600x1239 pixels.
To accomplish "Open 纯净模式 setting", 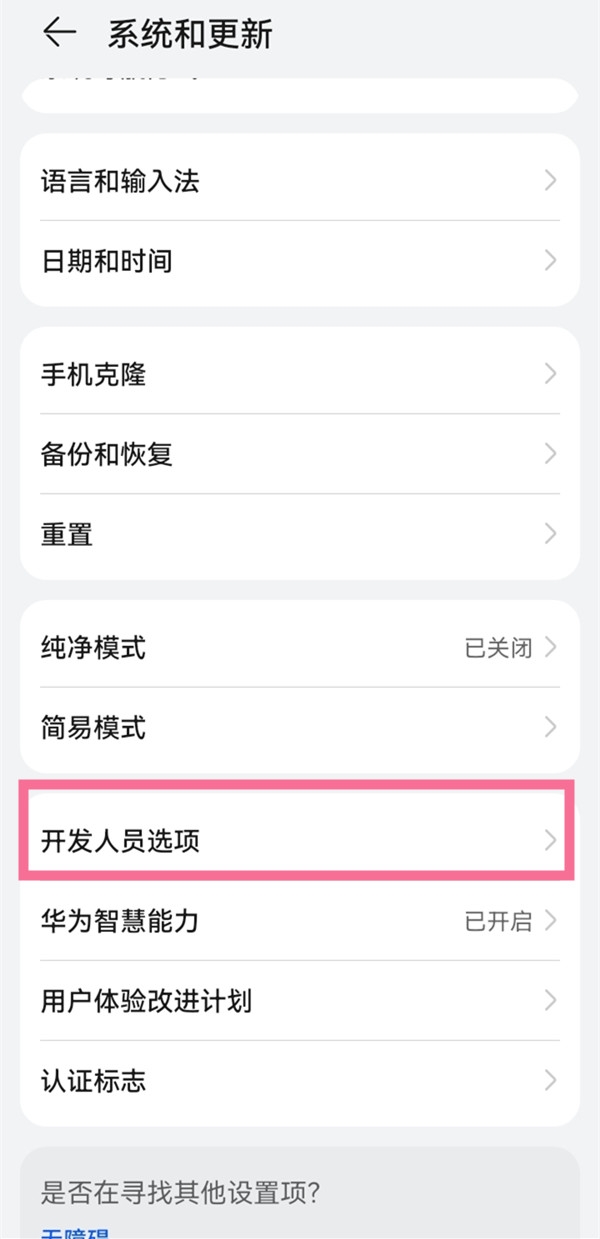I will coord(299,647).
